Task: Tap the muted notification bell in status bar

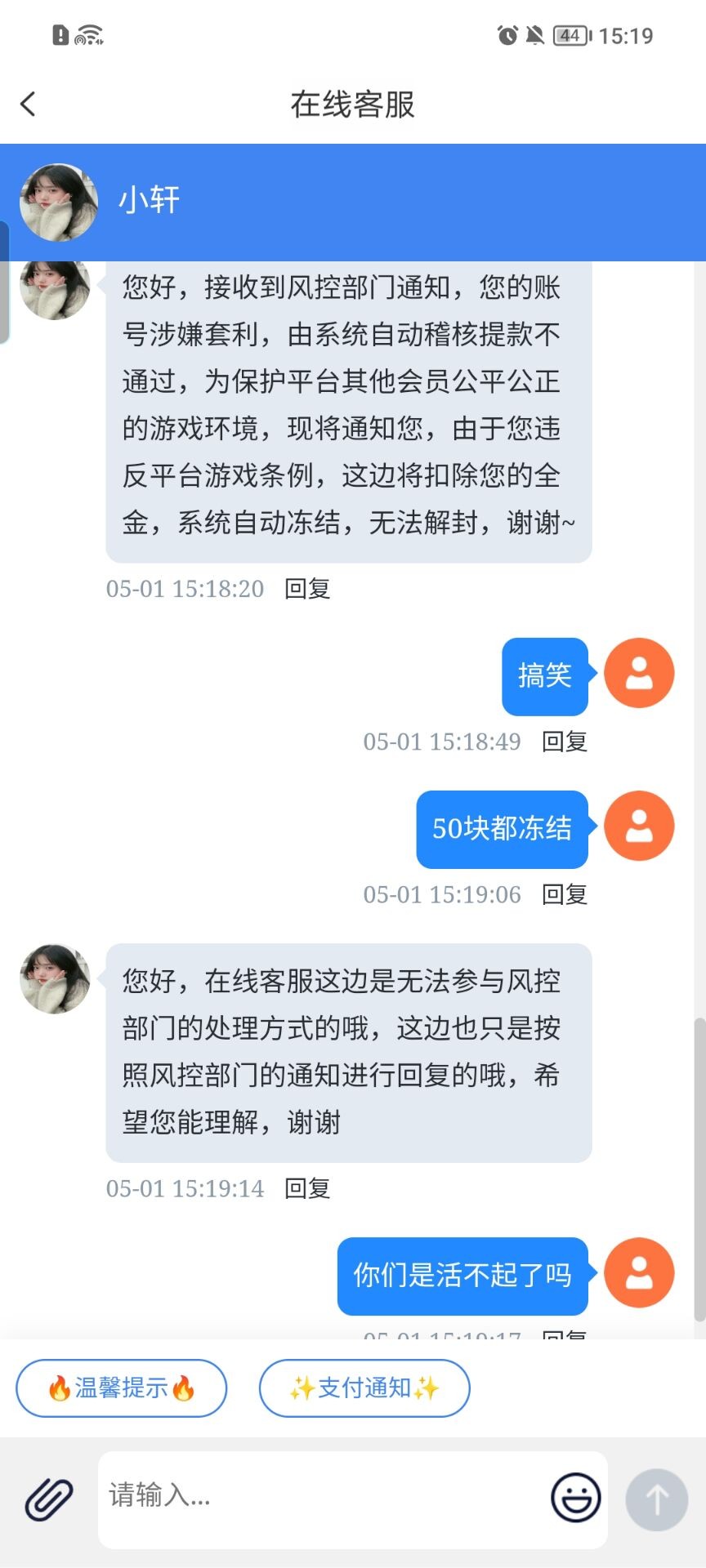Action: (x=534, y=35)
